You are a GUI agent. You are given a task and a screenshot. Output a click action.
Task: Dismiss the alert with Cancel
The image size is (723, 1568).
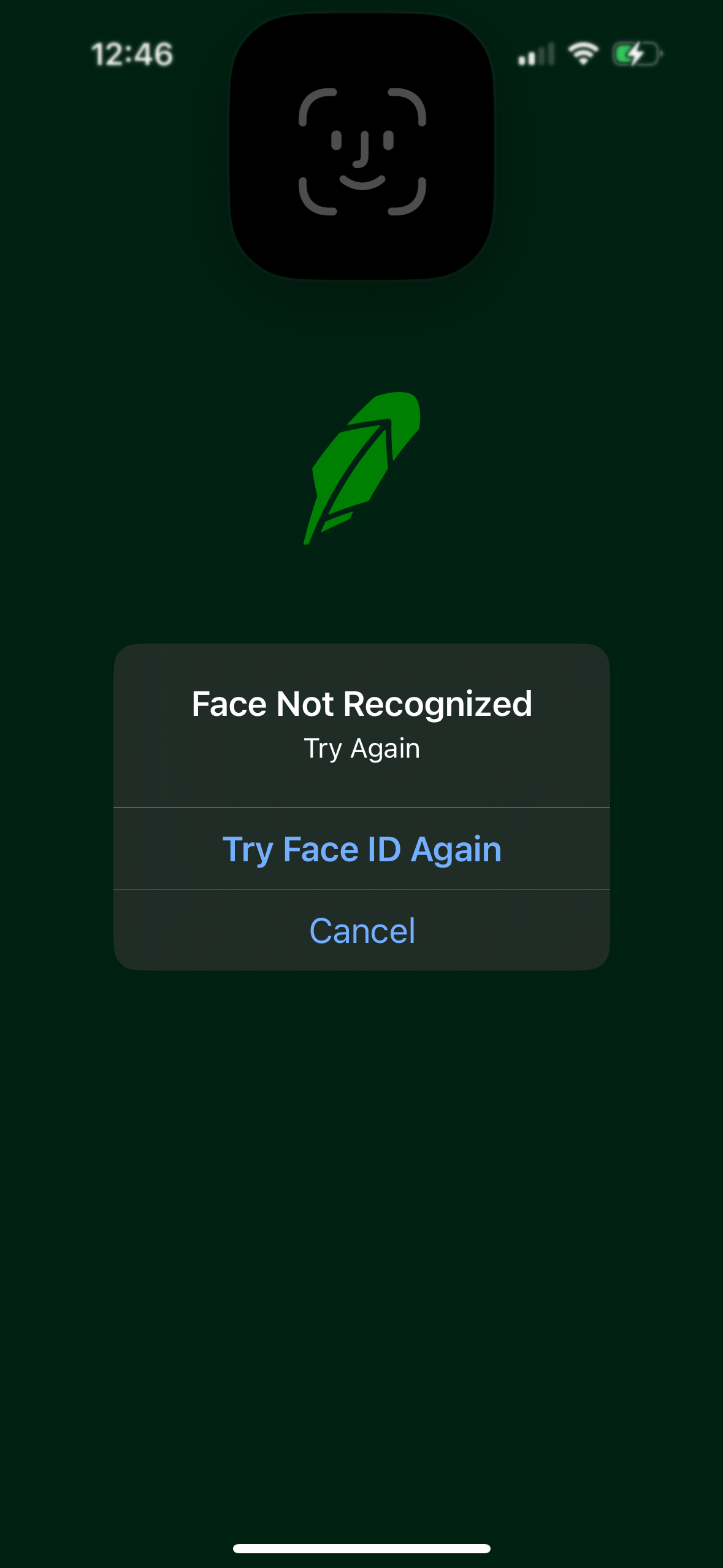(x=362, y=930)
